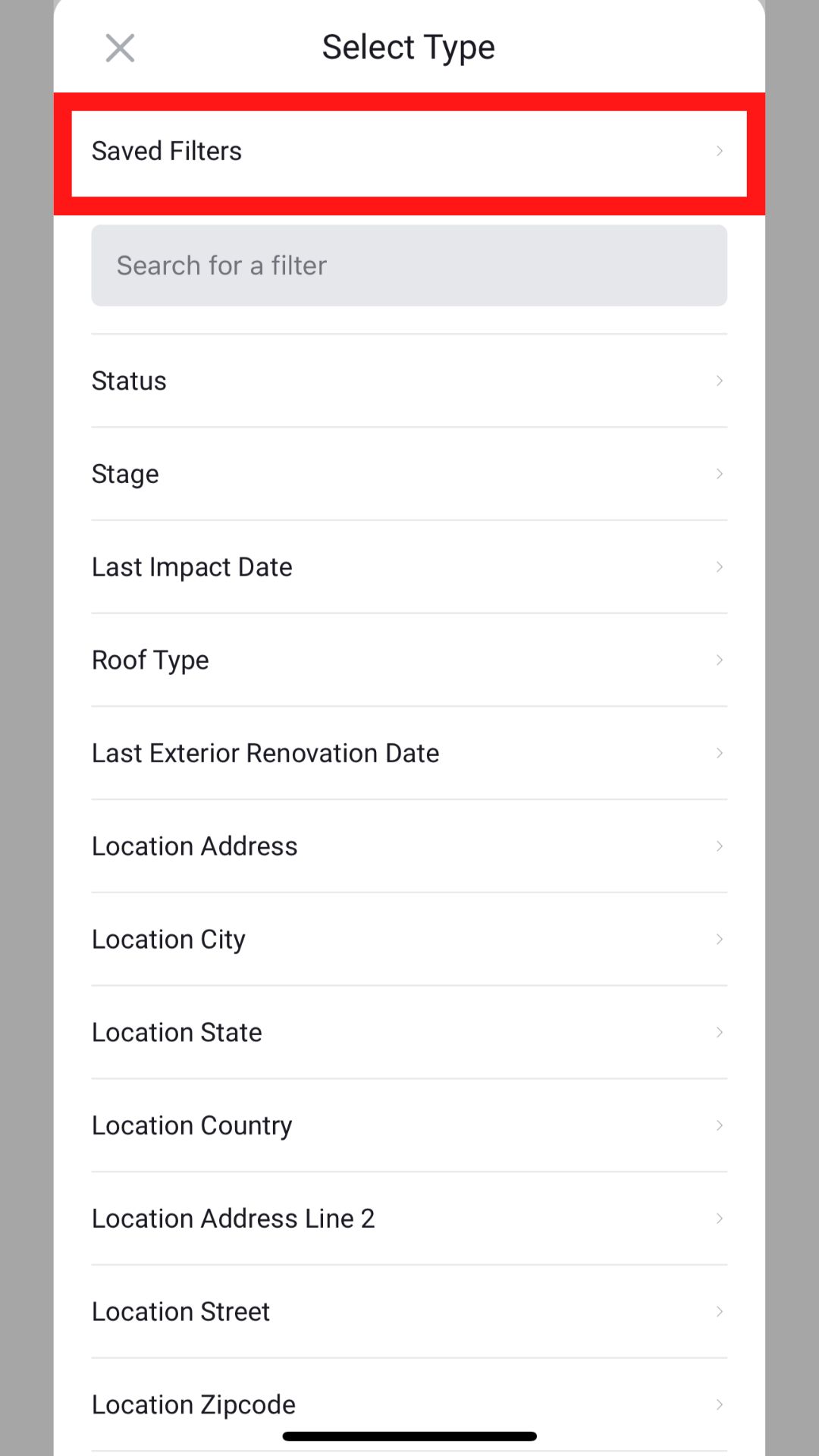Open Location Street filter
The width and height of the screenshot is (819, 1456).
pyautogui.click(x=409, y=1312)
